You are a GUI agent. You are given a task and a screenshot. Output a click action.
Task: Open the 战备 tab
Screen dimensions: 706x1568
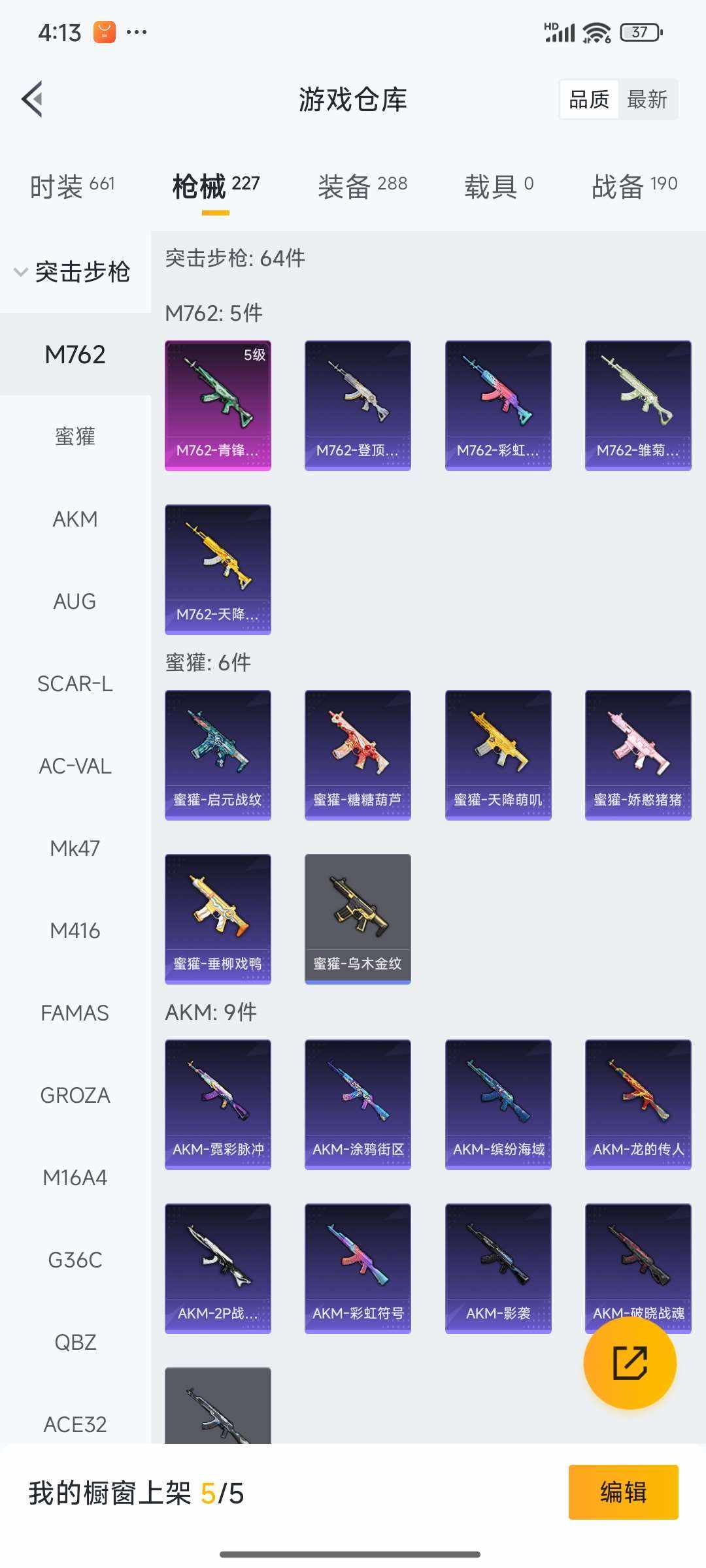click(634, 186)
